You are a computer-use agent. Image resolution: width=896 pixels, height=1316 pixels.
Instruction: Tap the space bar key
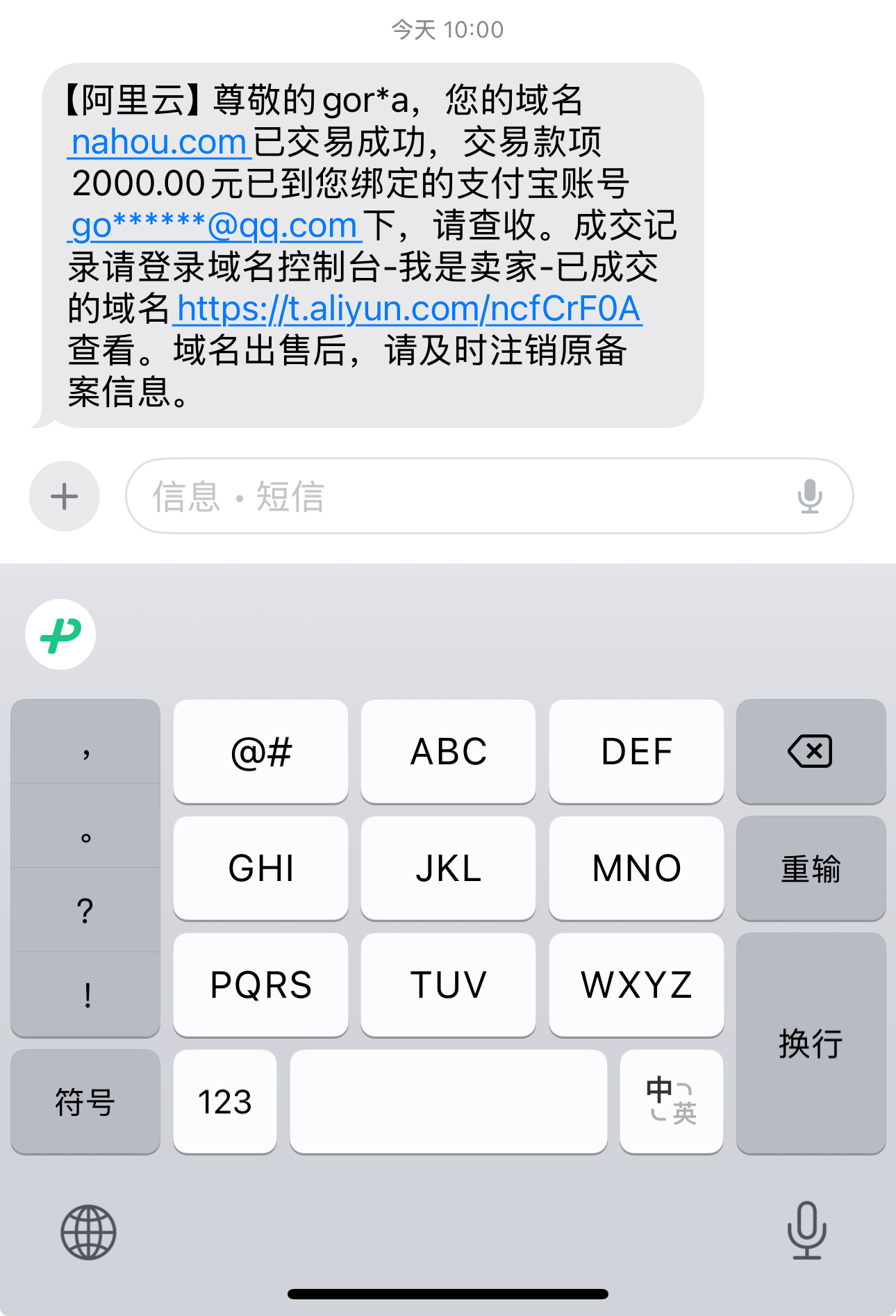[448, 1102]
